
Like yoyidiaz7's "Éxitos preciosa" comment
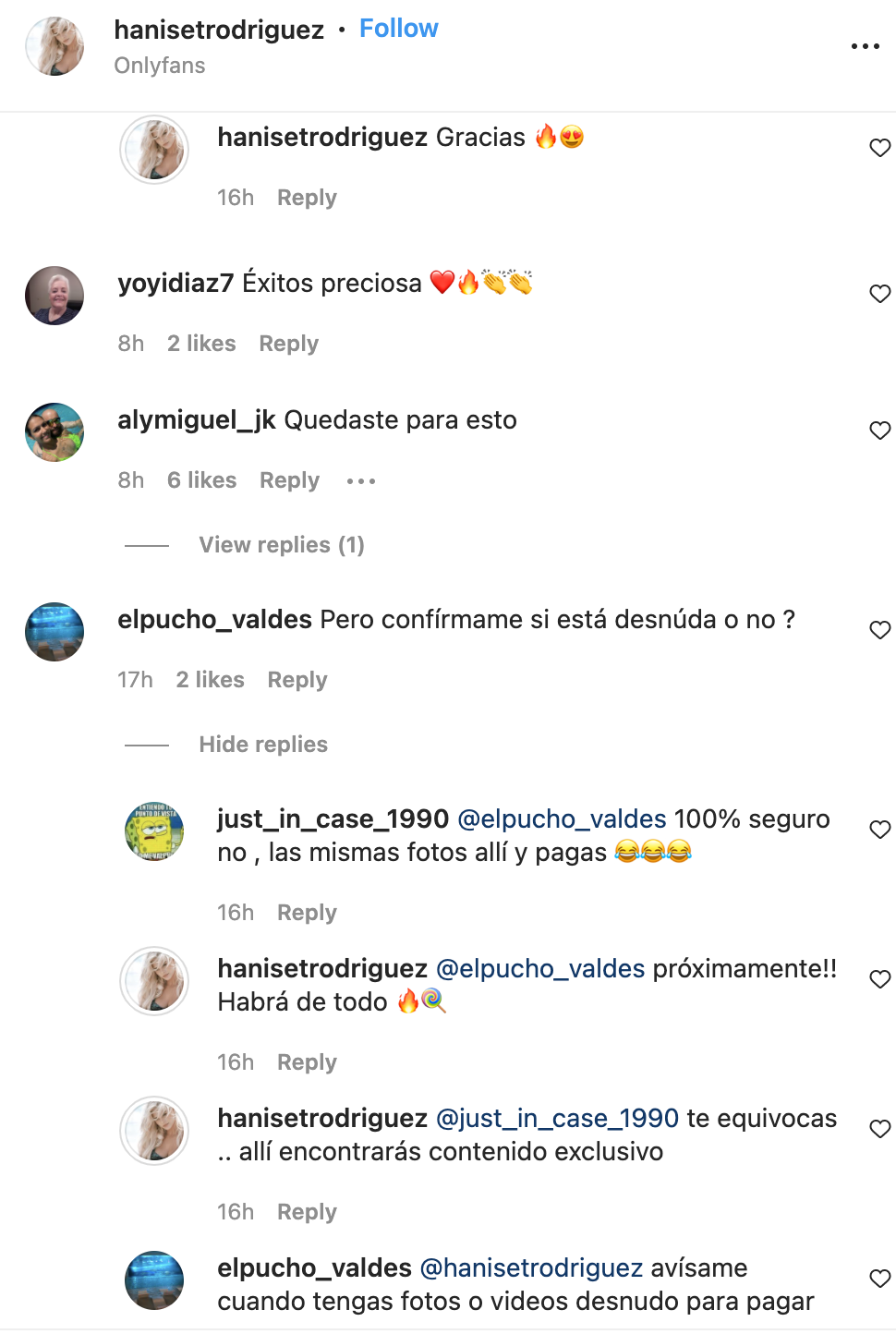879,294
